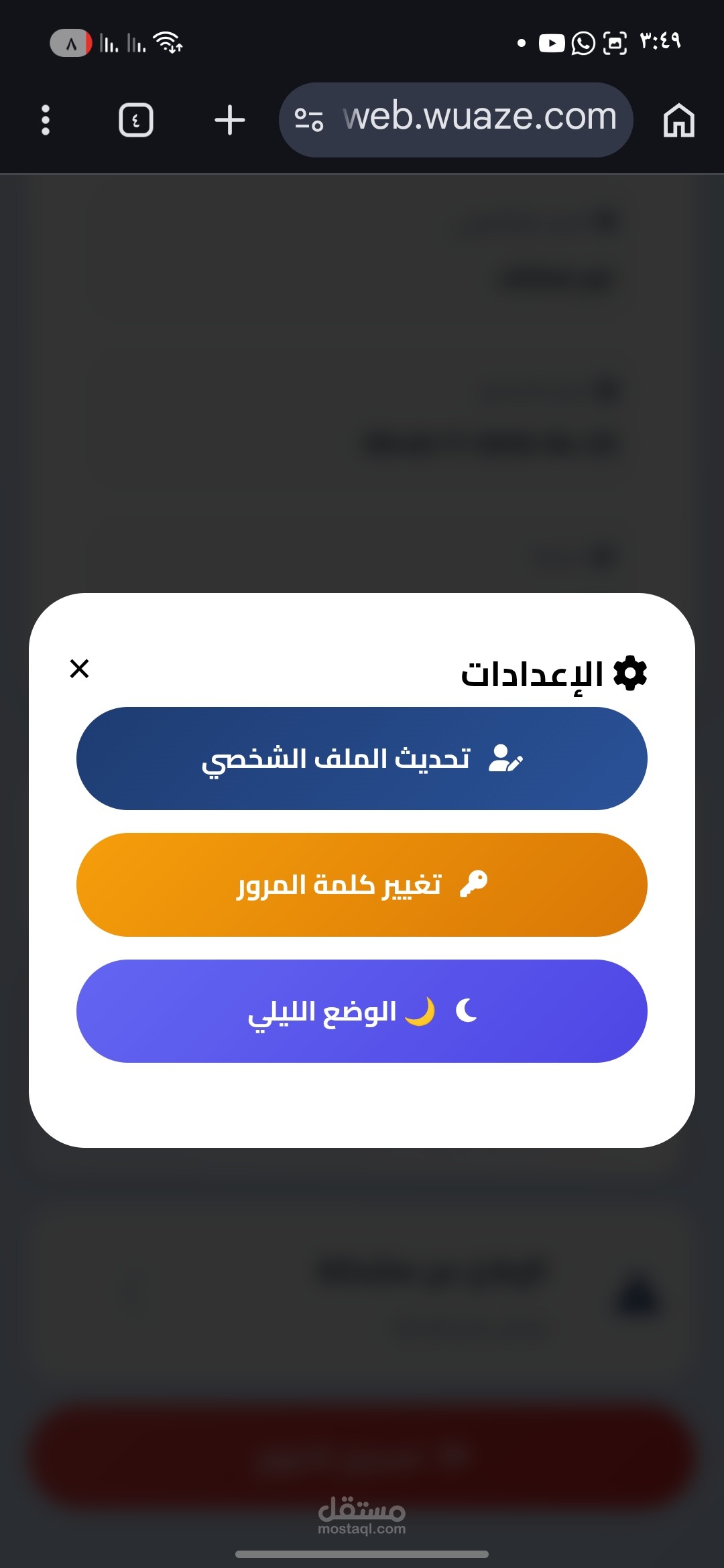Image resolution: width=724 pixels, height=1568 pixels.
Task: Go to the browser home page
Action: tap(678, 120)
